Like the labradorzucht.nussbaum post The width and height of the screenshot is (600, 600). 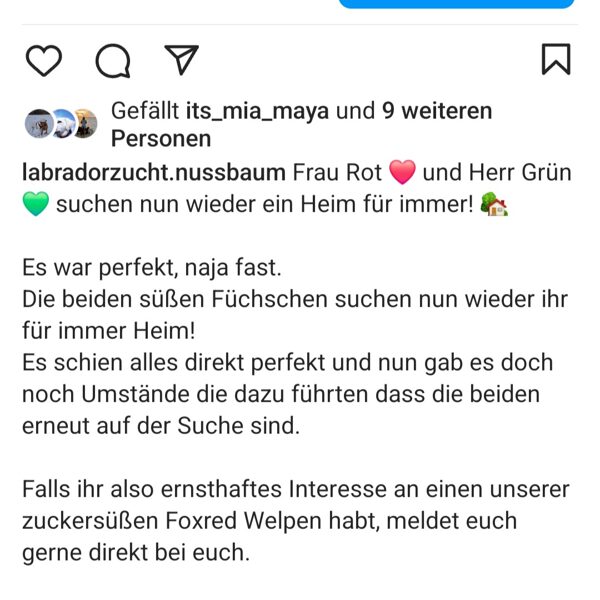click(44, 60)
